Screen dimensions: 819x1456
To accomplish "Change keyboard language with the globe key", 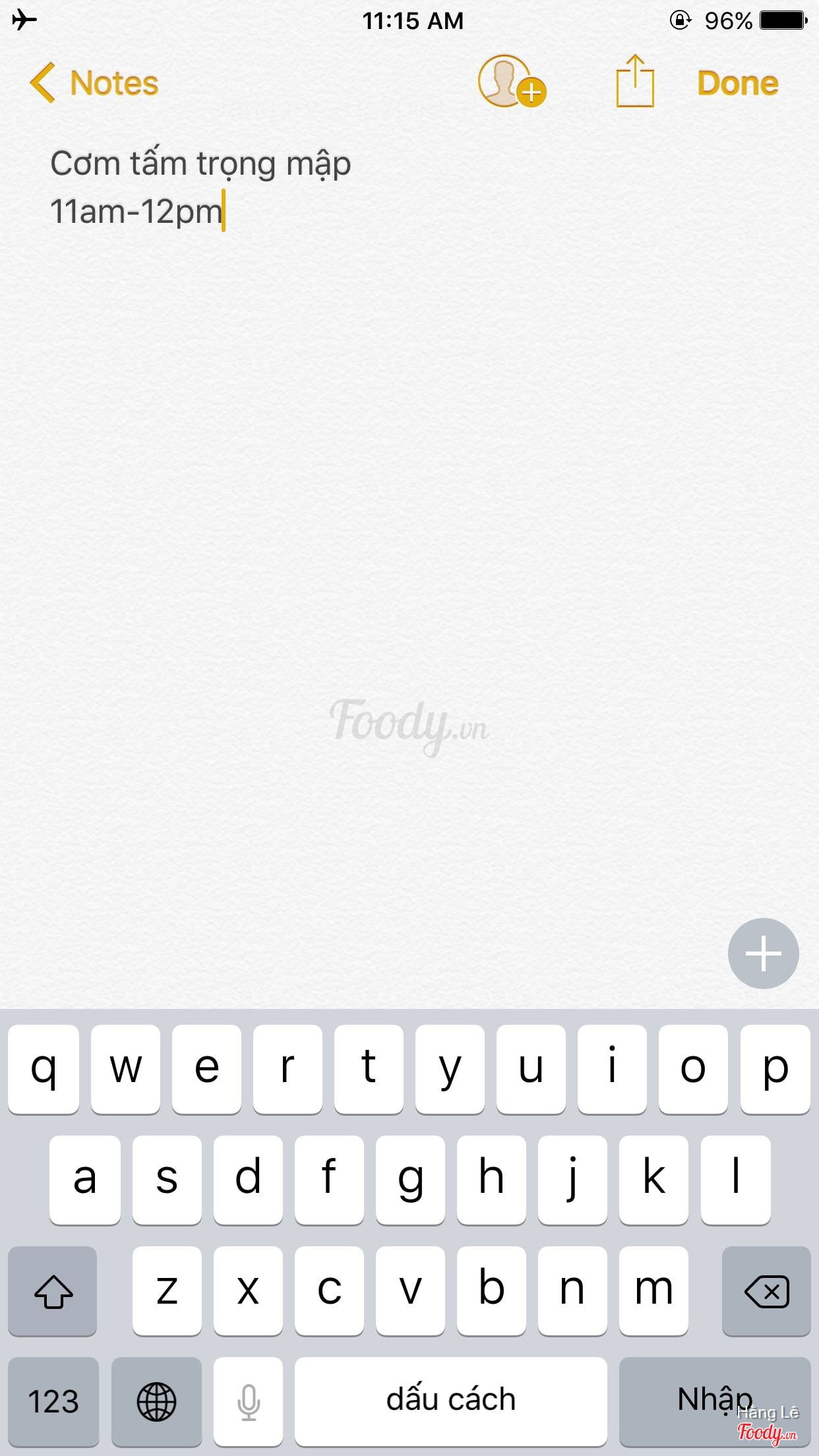I will tap(156, 1401).
